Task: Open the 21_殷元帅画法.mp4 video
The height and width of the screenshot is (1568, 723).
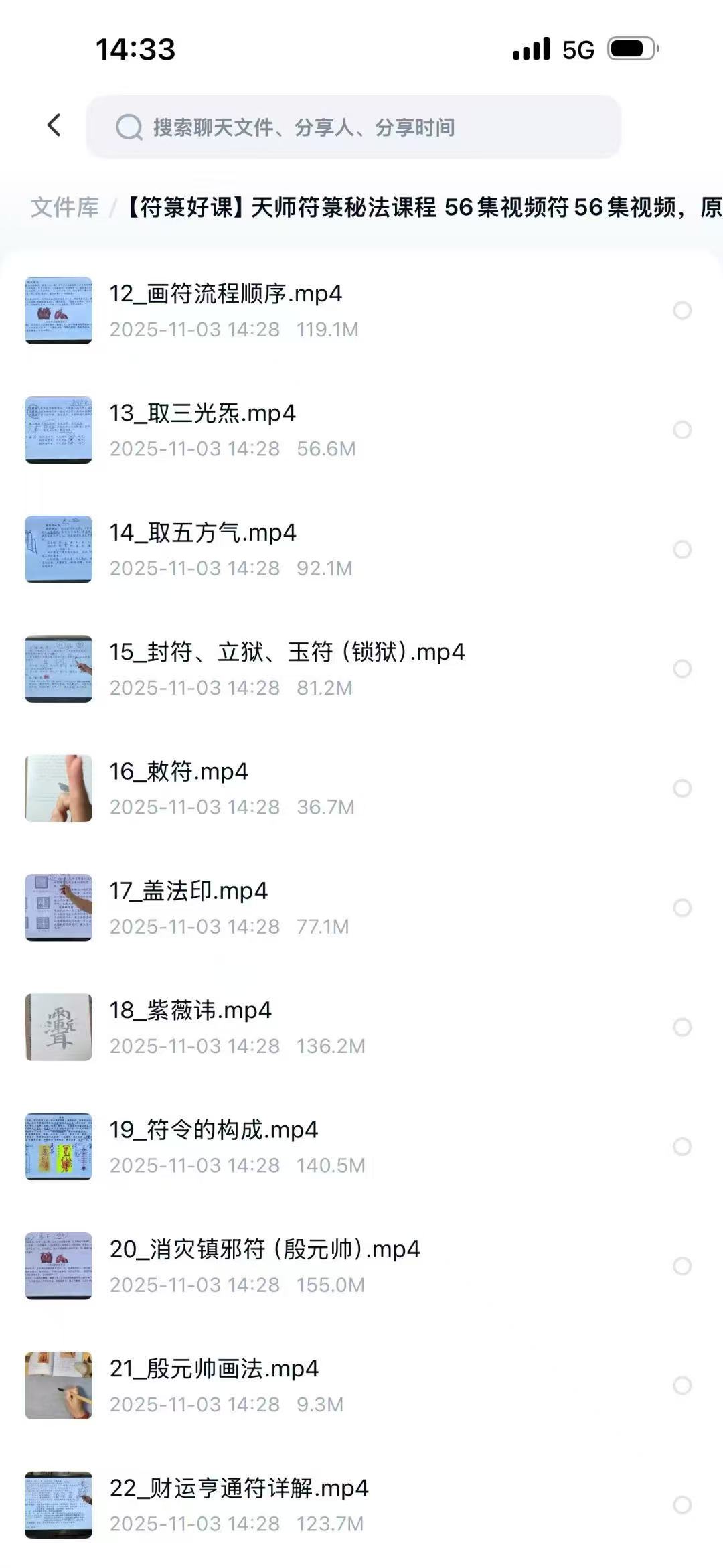Action: pos(214,1369)
